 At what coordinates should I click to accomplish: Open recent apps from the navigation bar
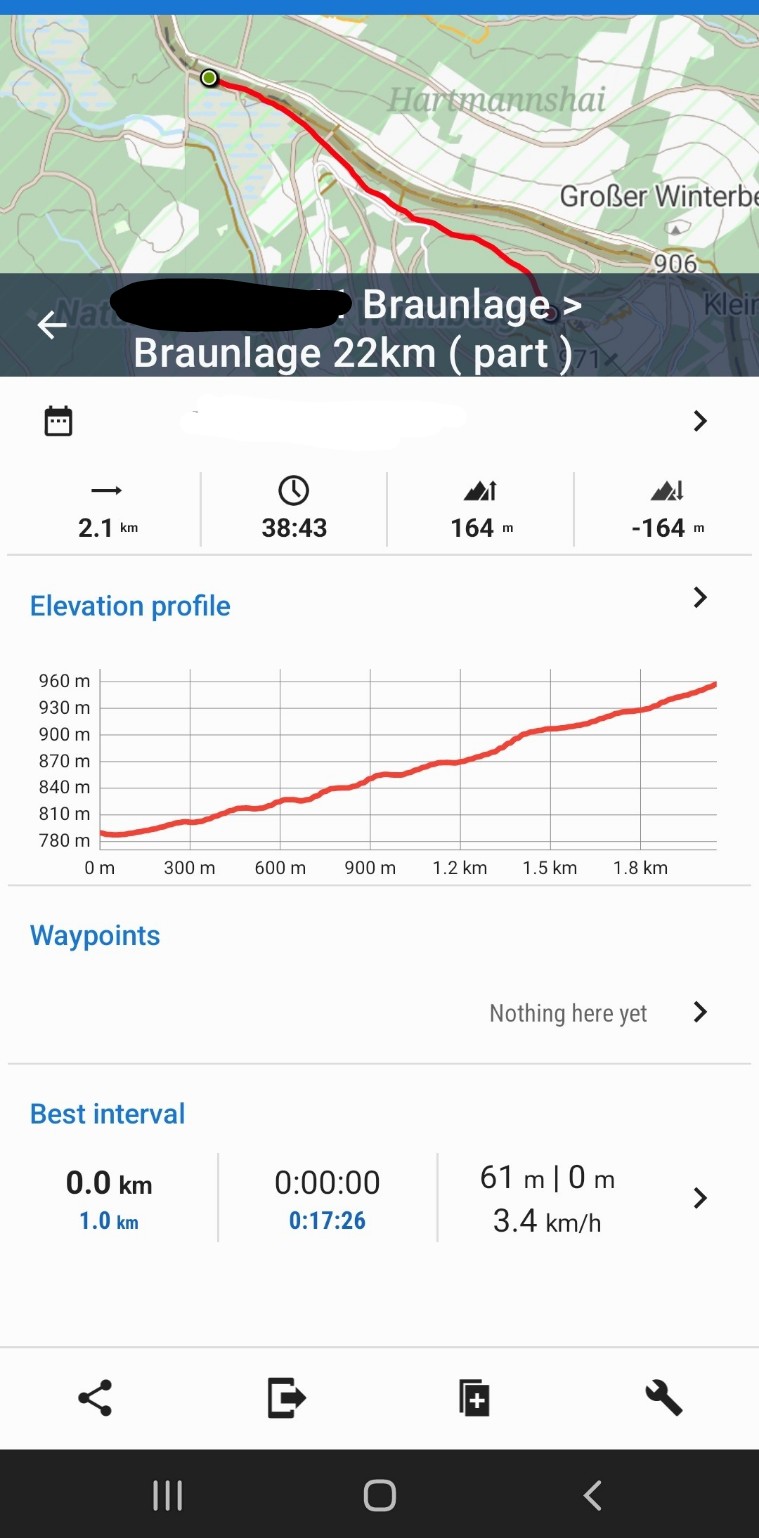(167, 1495)
